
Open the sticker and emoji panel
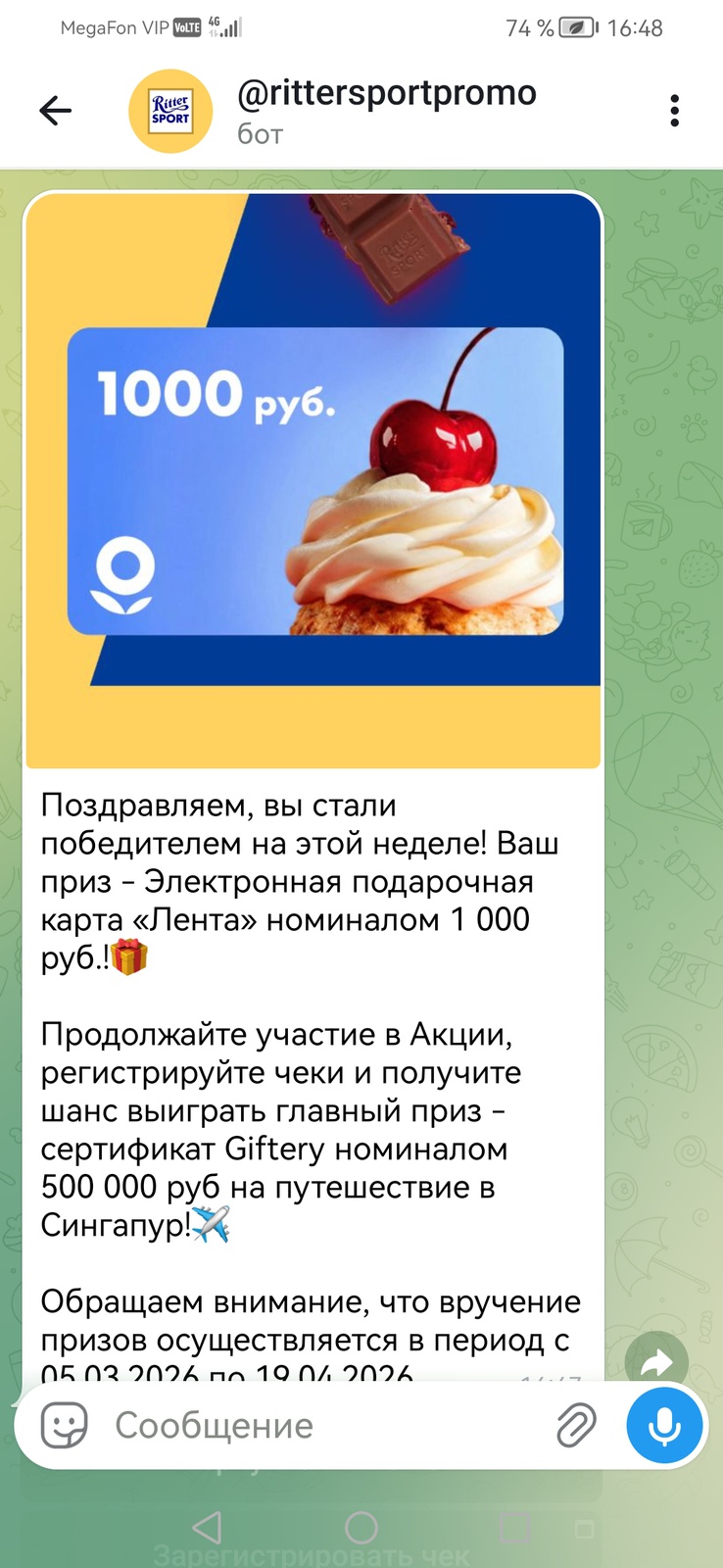click(x=65, y=1425)
